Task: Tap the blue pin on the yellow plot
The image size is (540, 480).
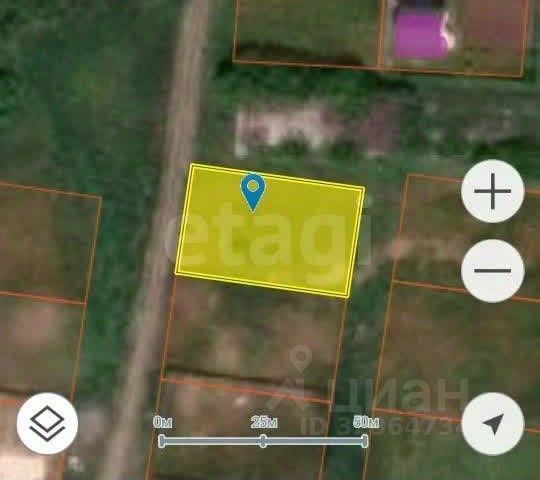Action: (253, 192)
